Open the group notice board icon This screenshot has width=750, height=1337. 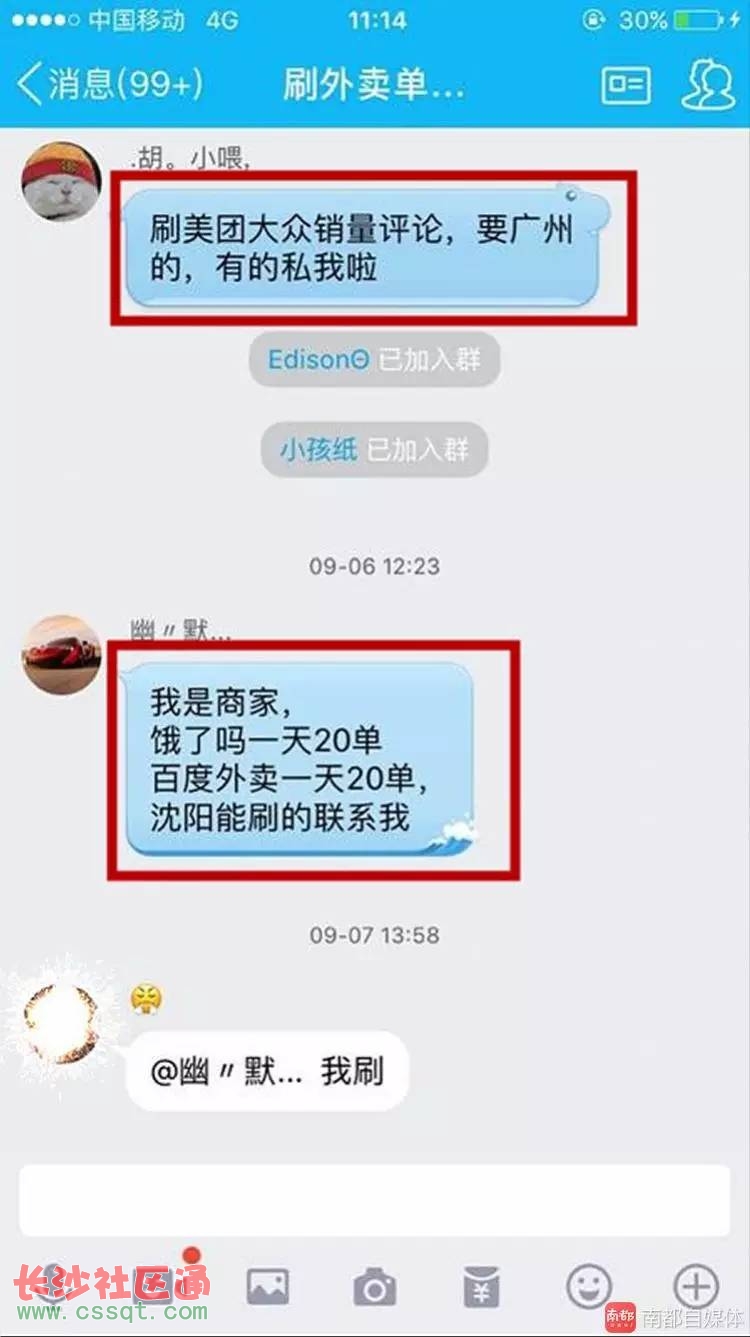pyautogui.click(x=626, y=86)
